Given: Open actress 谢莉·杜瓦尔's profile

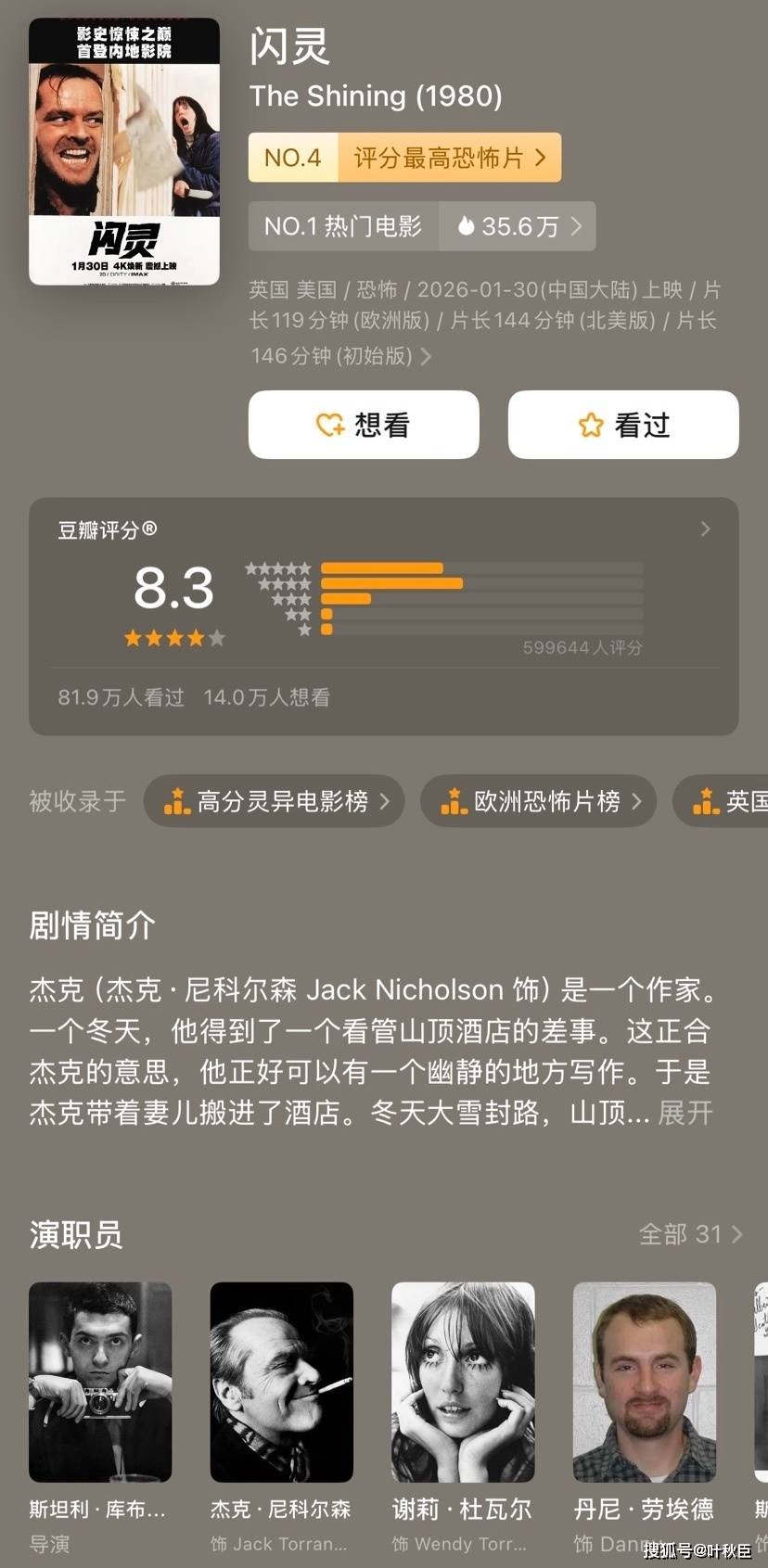Looking at the screenshot, I should (x=463, y=1382).
